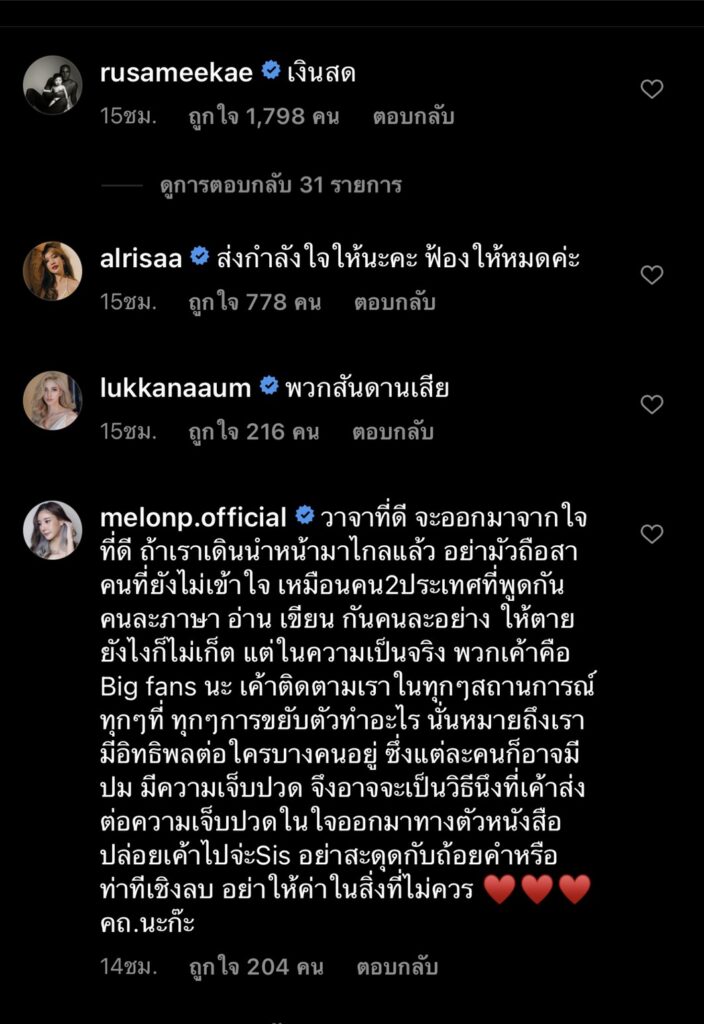View 778 likes on alrisaa's comment
The image size is (704, 1024).
[254, 303]
